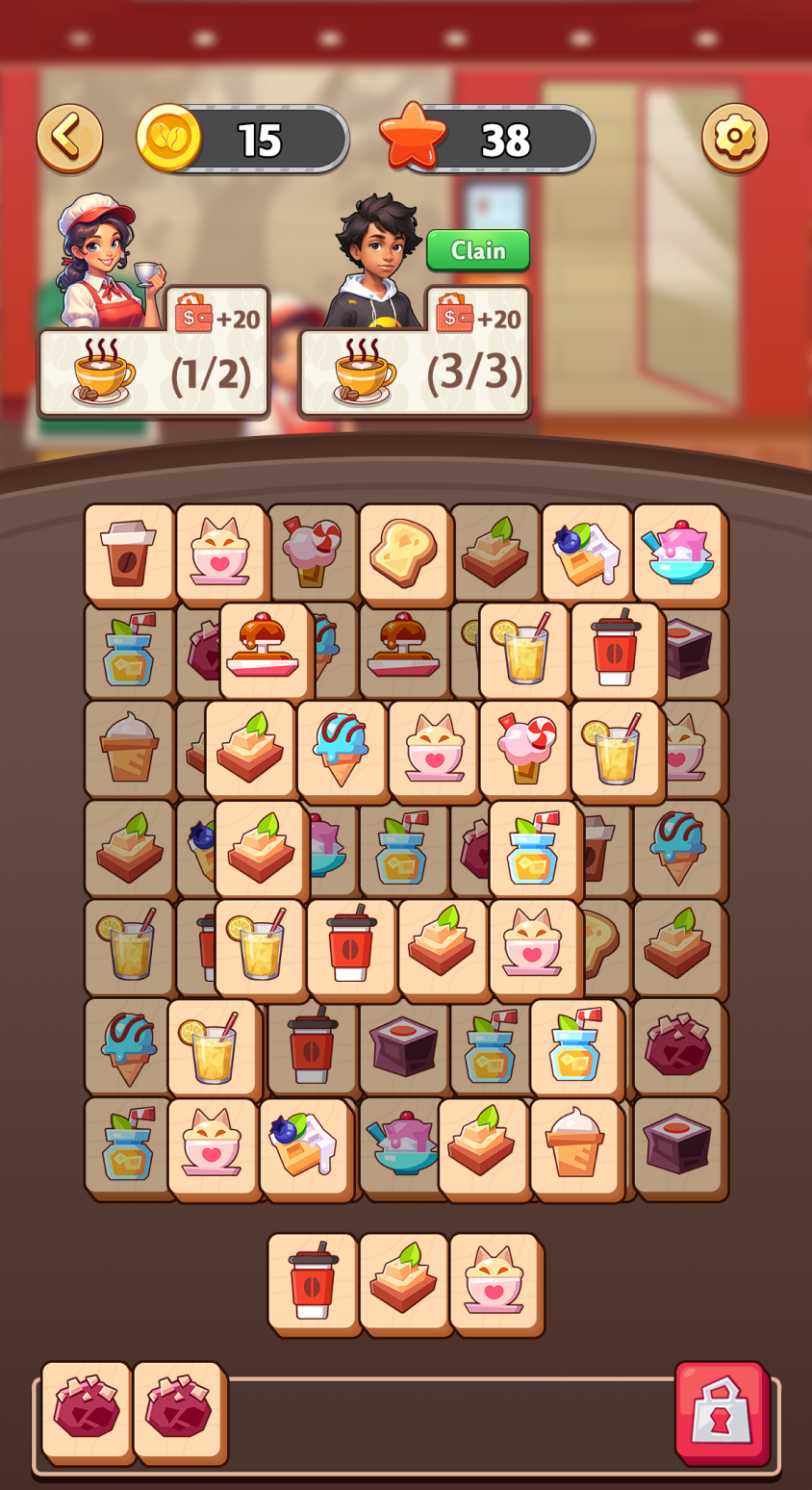Select the bright candy swirl ice cream tile
This screenshot has width=812, height=1490.
coord(525,749)
